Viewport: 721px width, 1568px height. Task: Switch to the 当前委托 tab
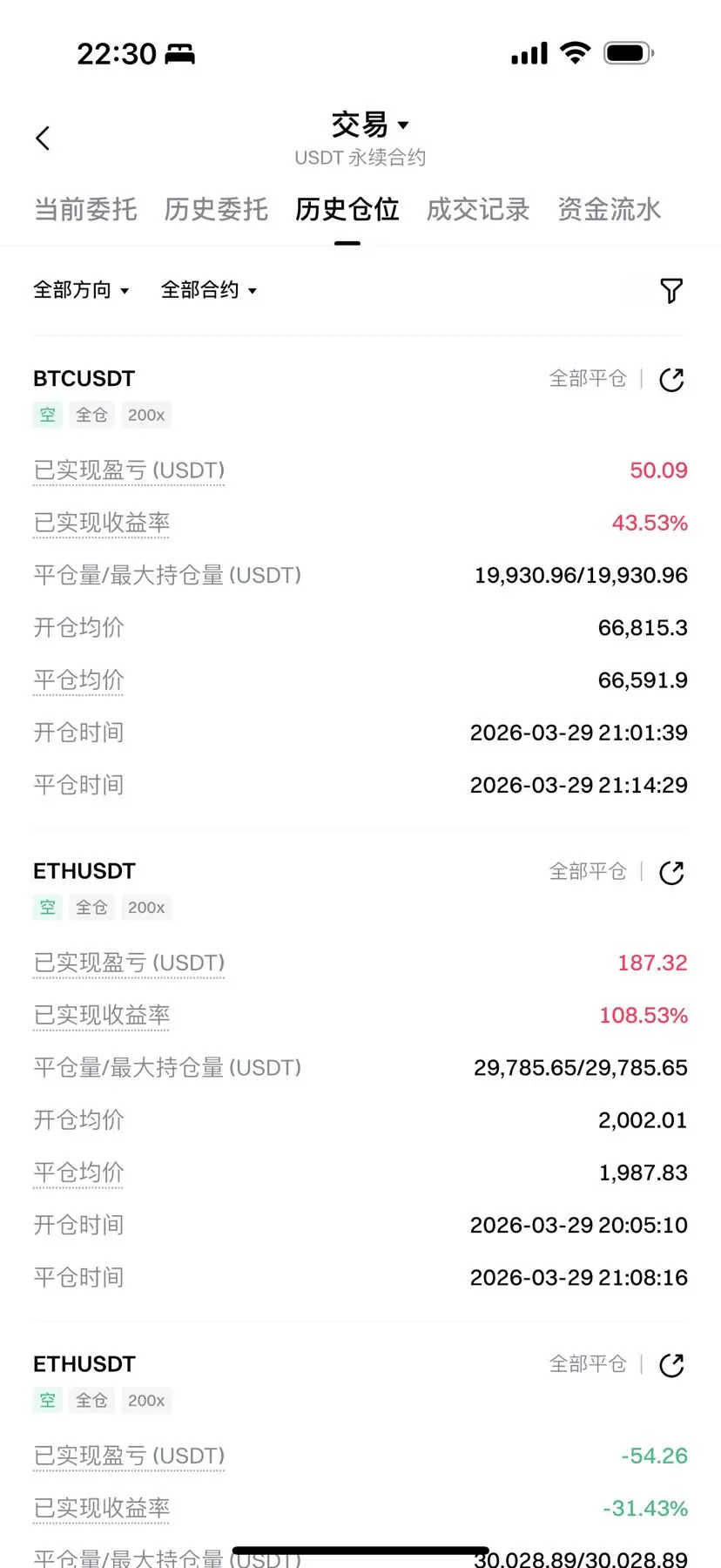(85, 210)
